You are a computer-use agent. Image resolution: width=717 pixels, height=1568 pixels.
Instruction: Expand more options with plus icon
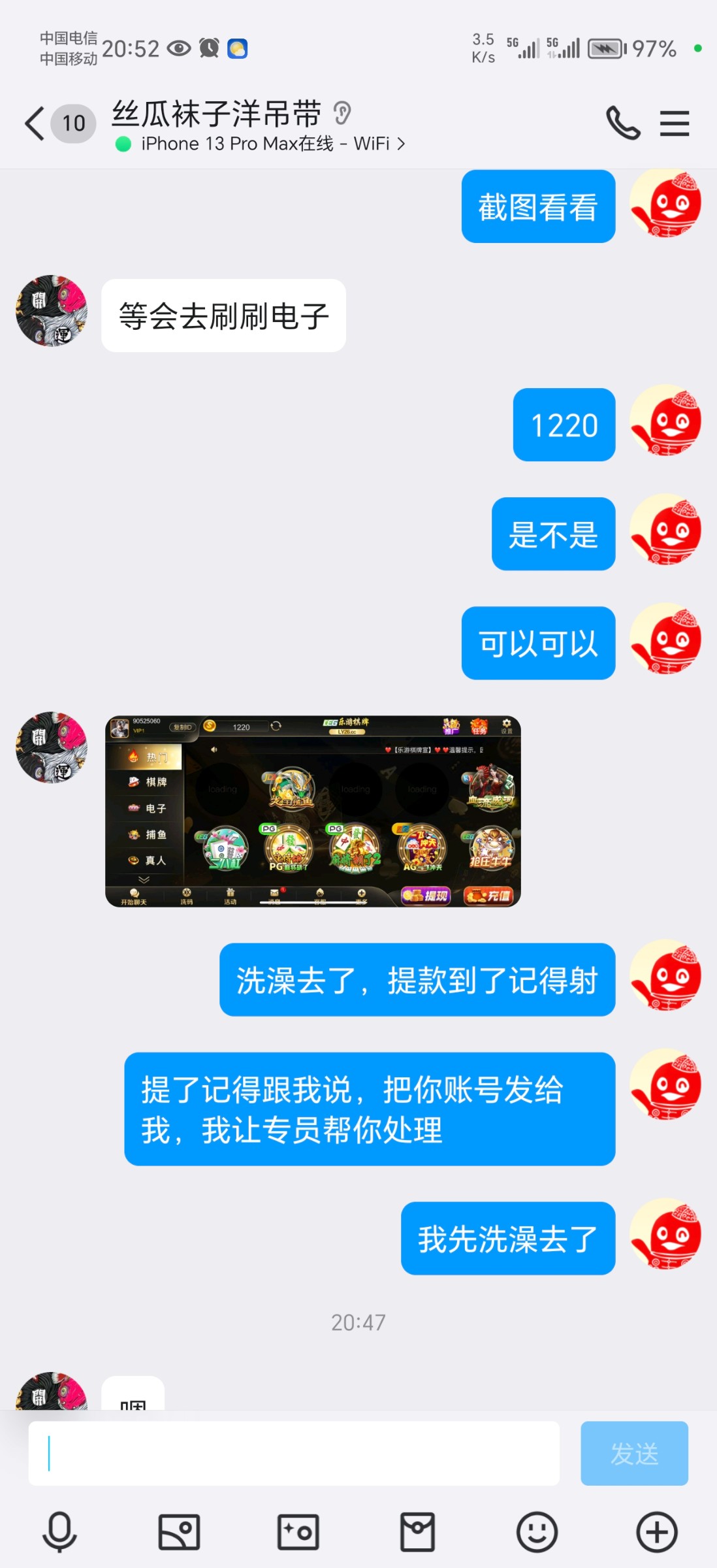[x=656, y=1531]
